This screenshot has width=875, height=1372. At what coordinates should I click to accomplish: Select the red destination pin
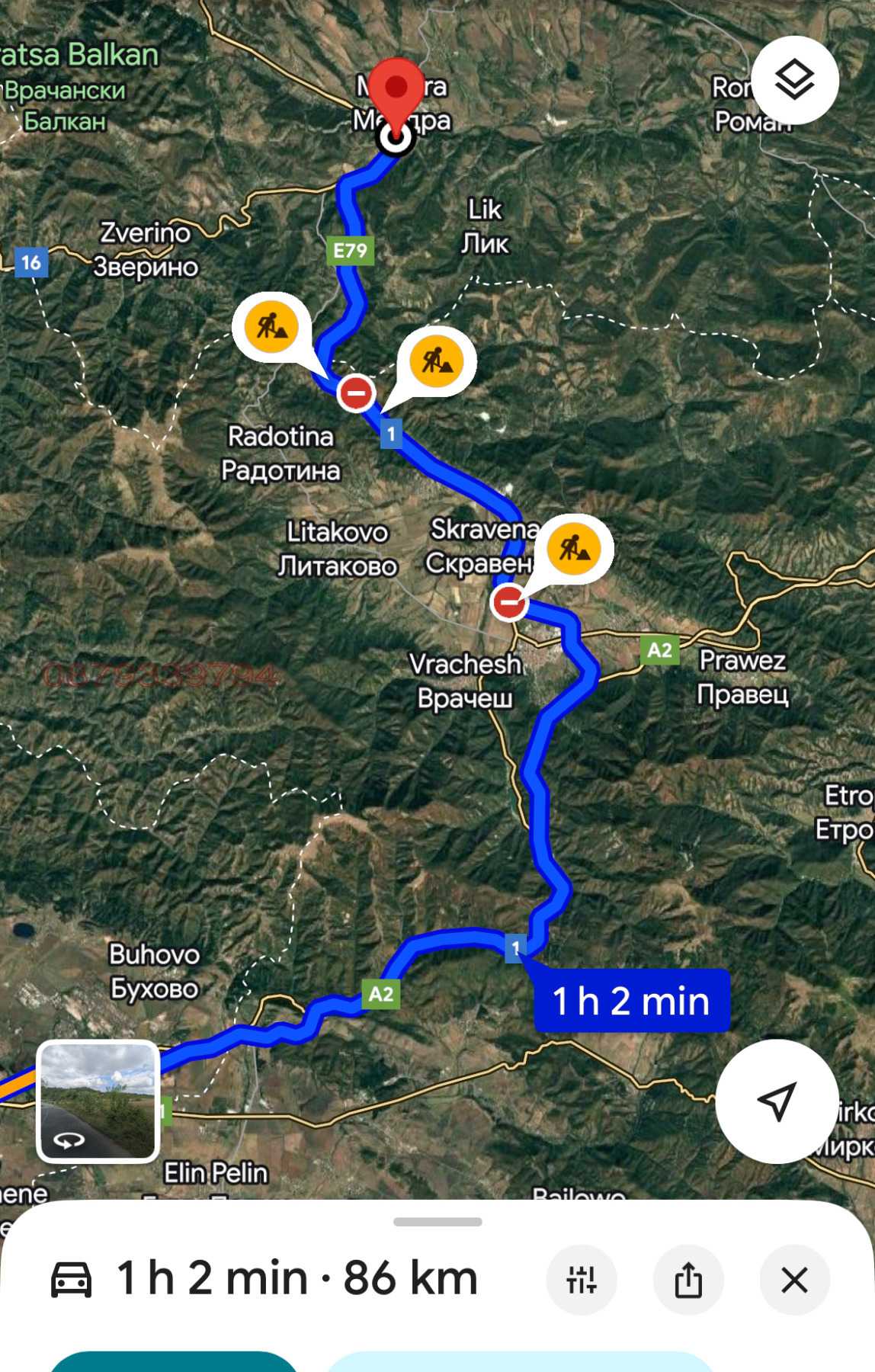pos(396,89)
